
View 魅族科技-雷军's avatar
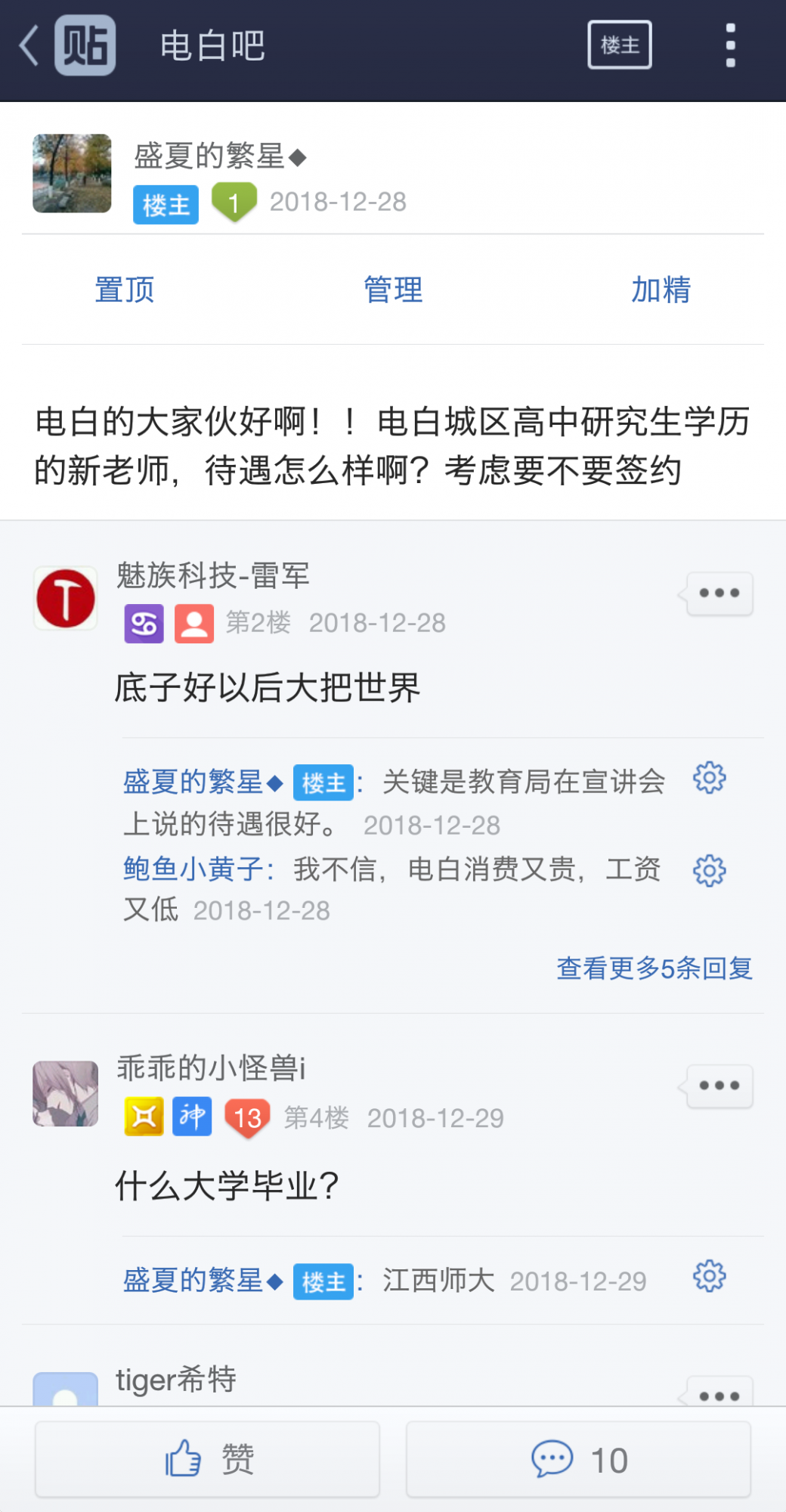click(x=66, y=598)
